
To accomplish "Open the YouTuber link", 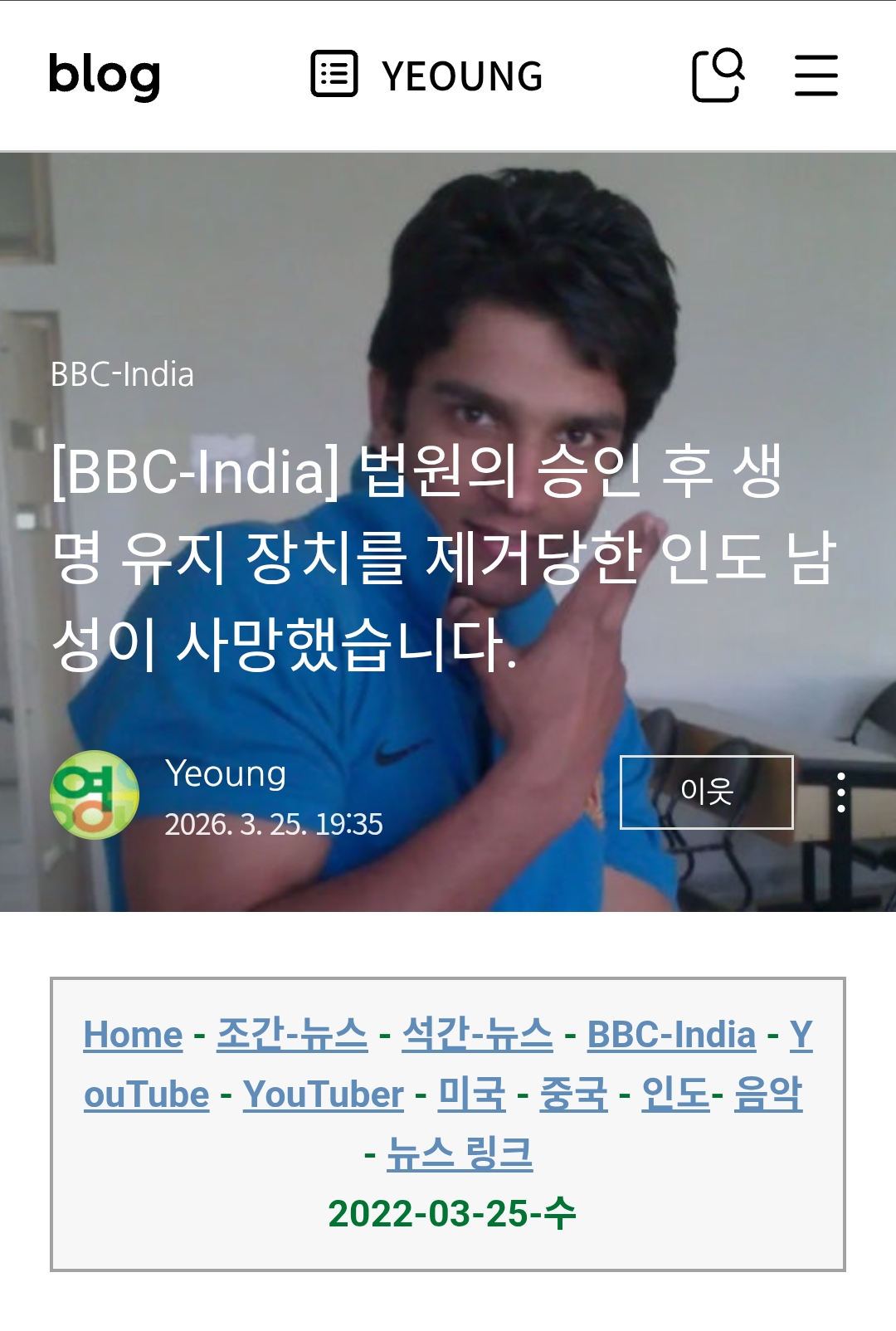I will 324,1095.
